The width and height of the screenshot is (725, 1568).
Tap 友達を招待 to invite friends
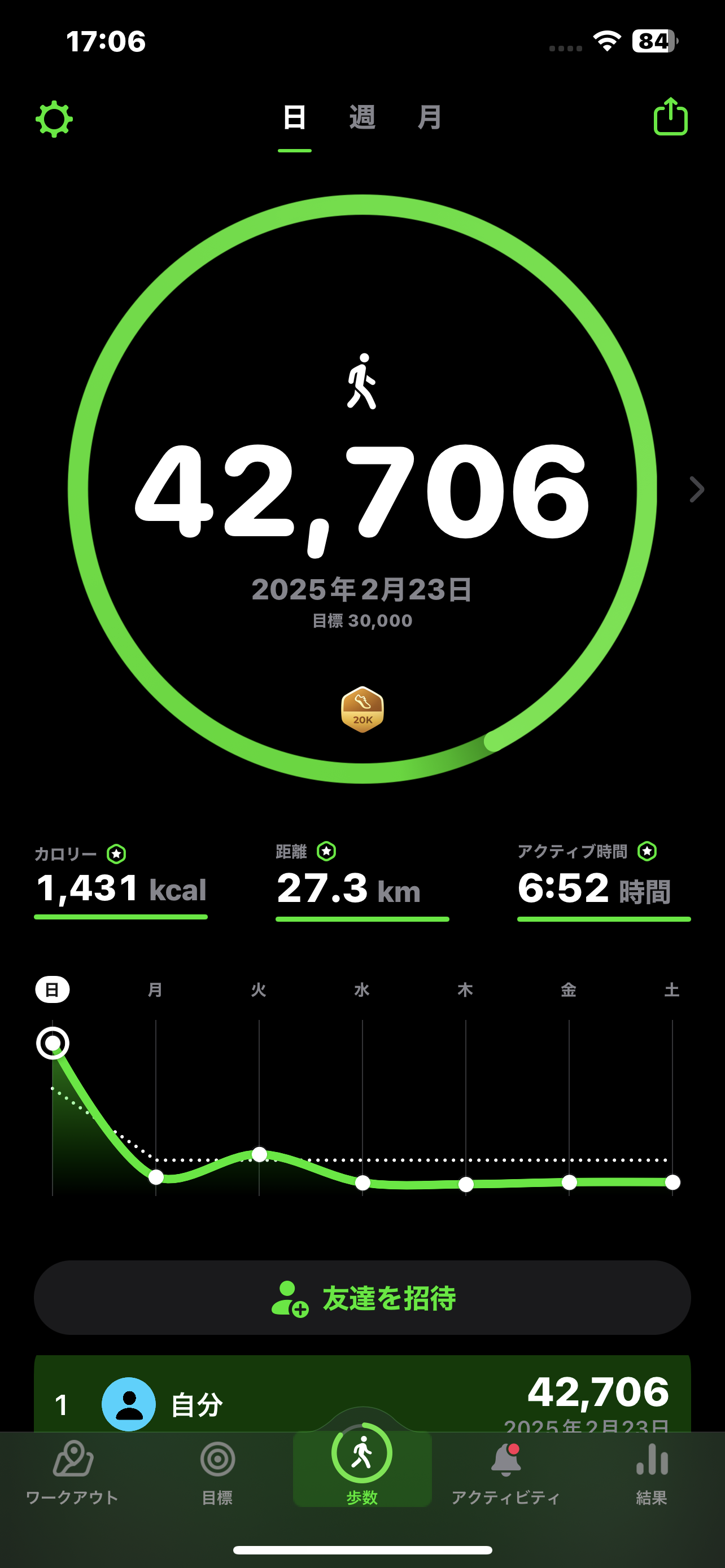click(x=362, y=1298)
